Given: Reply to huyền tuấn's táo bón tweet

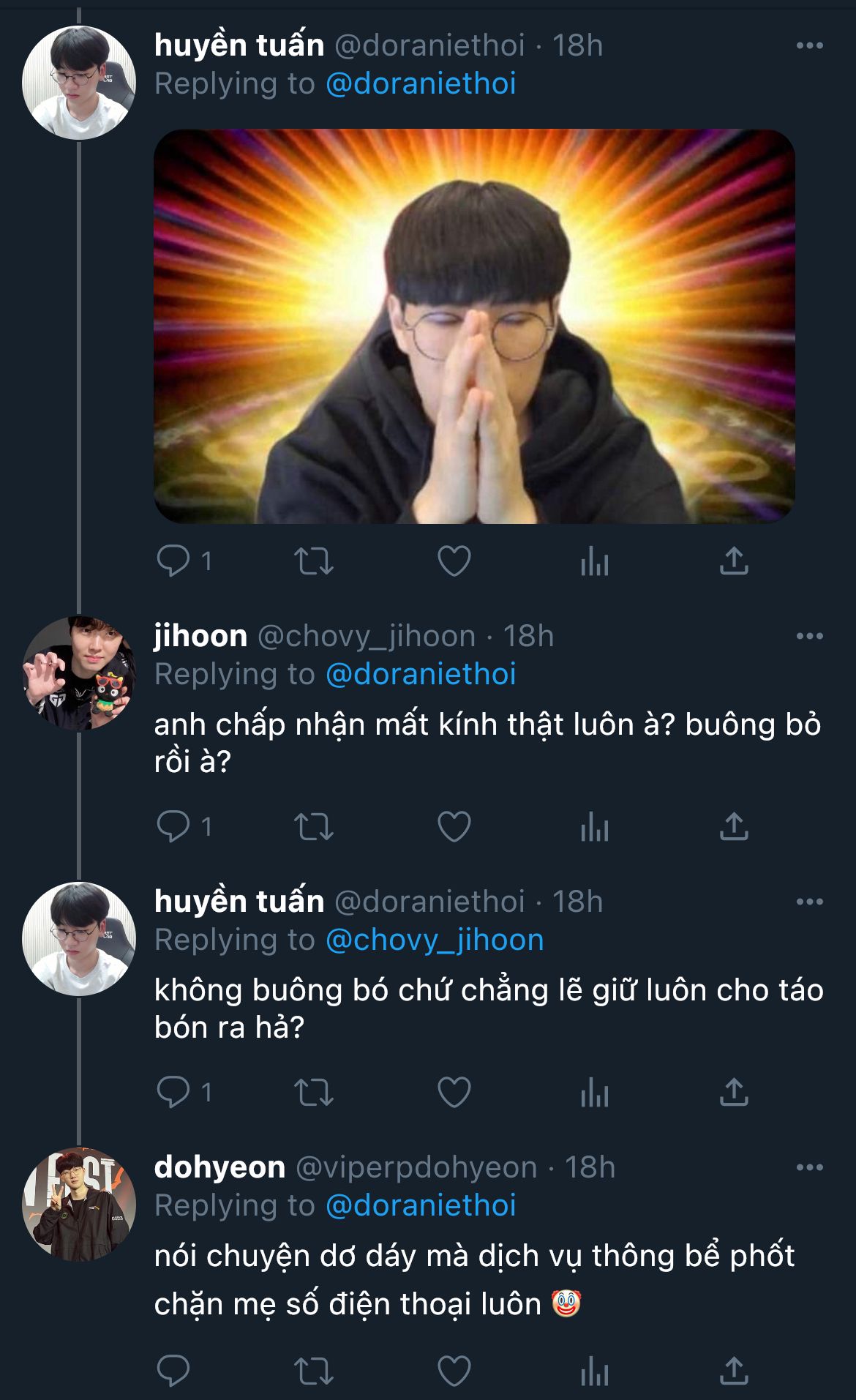Looking at the screenshot, I should [173, 1093].
